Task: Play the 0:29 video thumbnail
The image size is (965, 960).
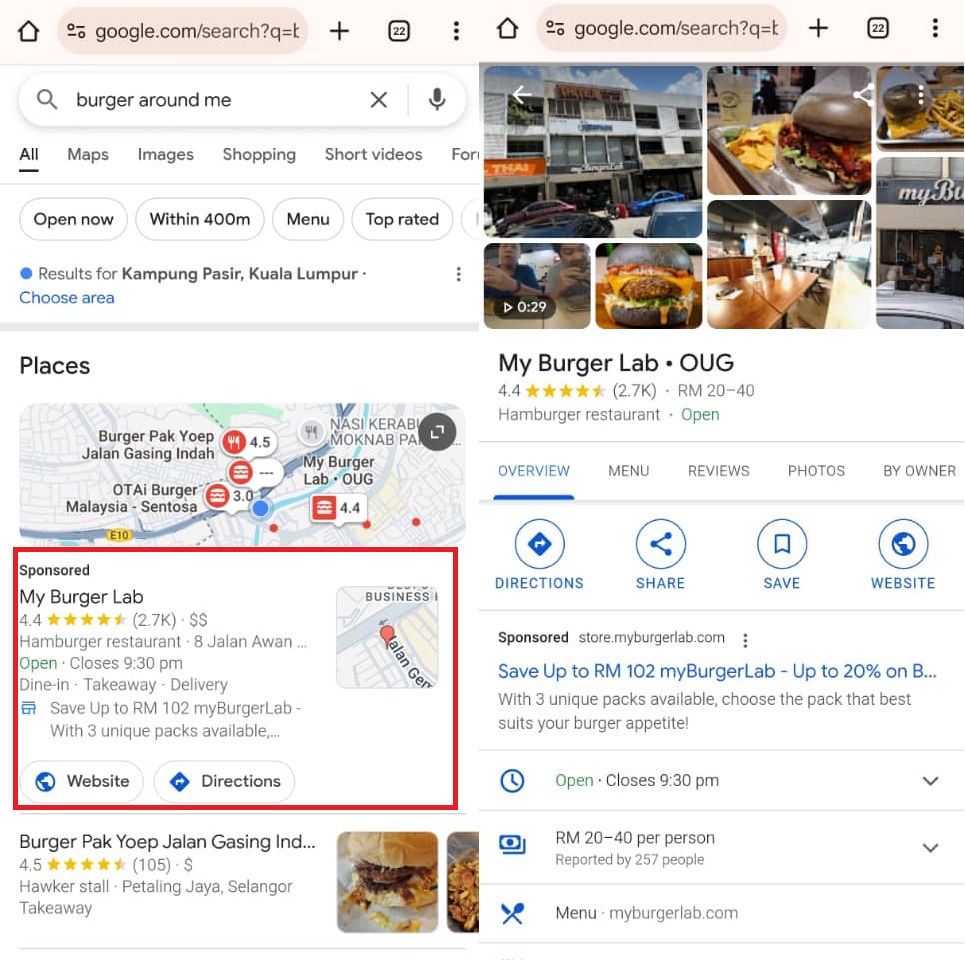Action: pyautogui.click(x=536, y=286)
